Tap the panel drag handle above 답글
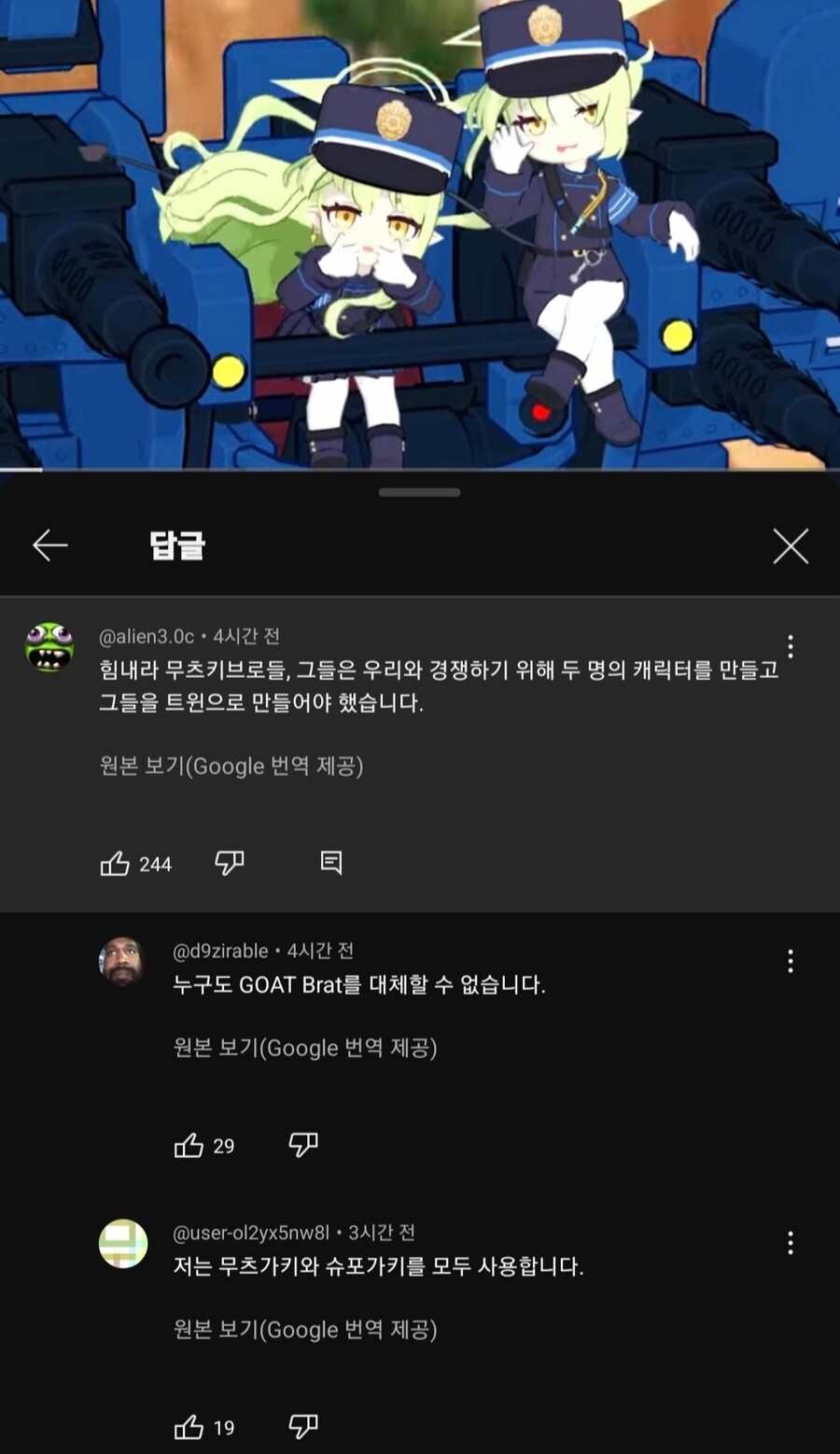This screenshot has height=1454, width=840. (420, 492)
